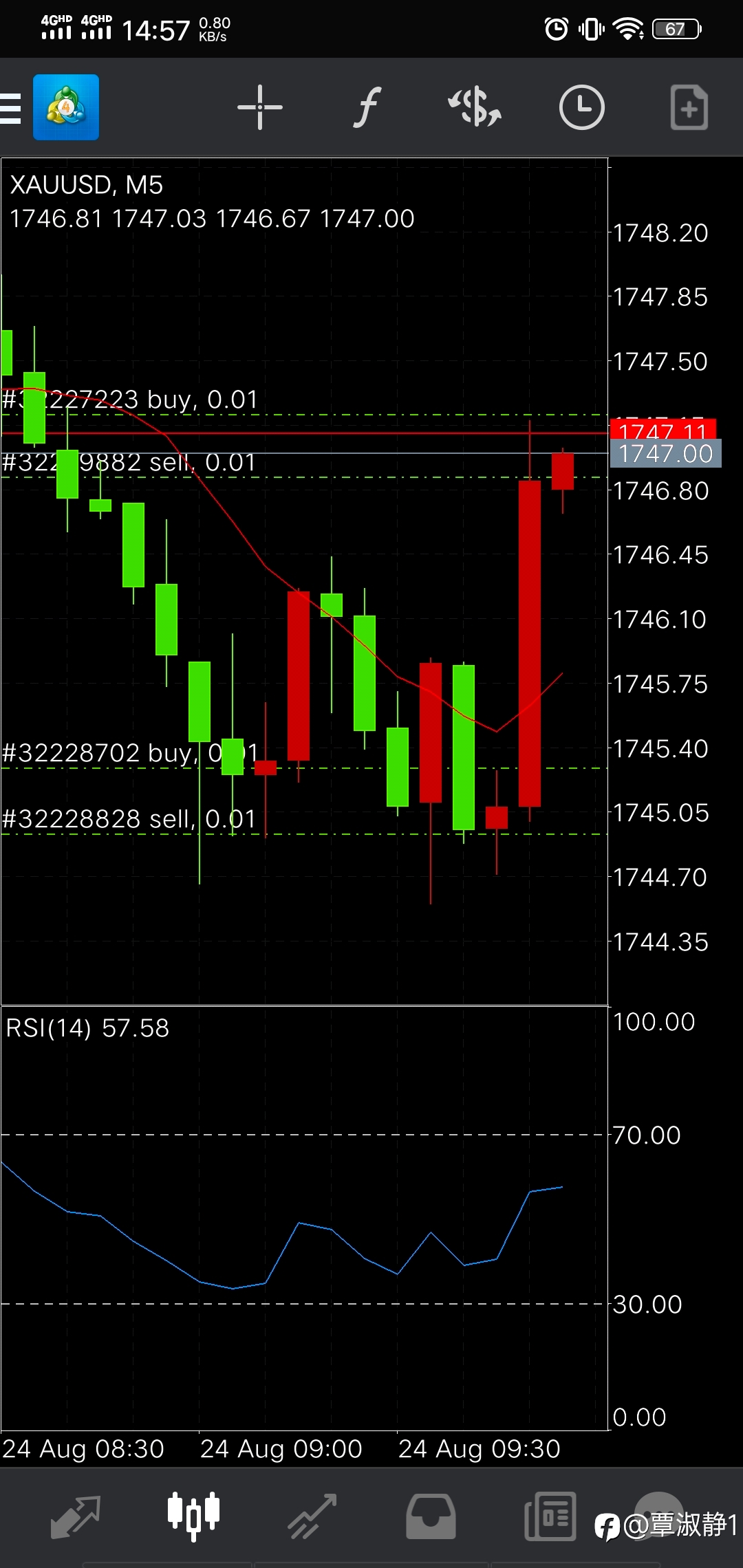This screenshot has width=743, height=1568.
Task: Open the News tab
Action: (550, 1517)
